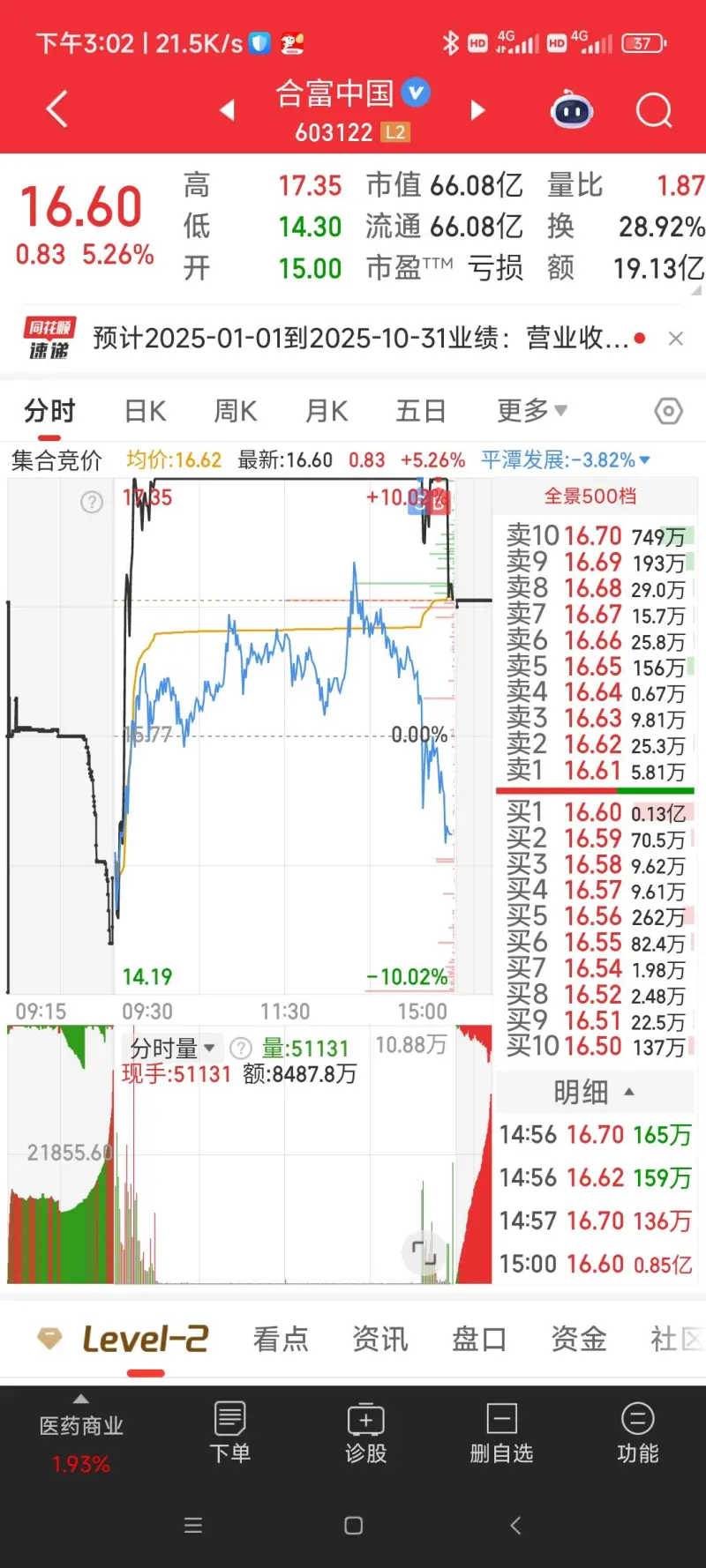
Task: Switch to the previous stock
Action: tap(228, 110)
